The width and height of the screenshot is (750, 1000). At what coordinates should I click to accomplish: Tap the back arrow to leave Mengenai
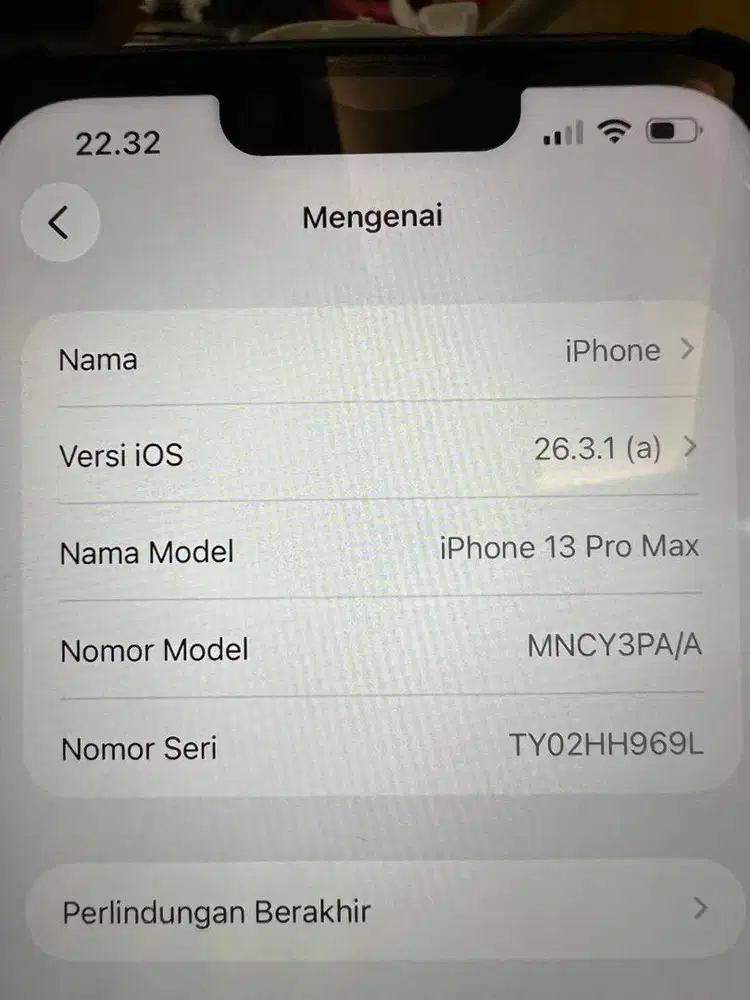[x=58, y=220]
